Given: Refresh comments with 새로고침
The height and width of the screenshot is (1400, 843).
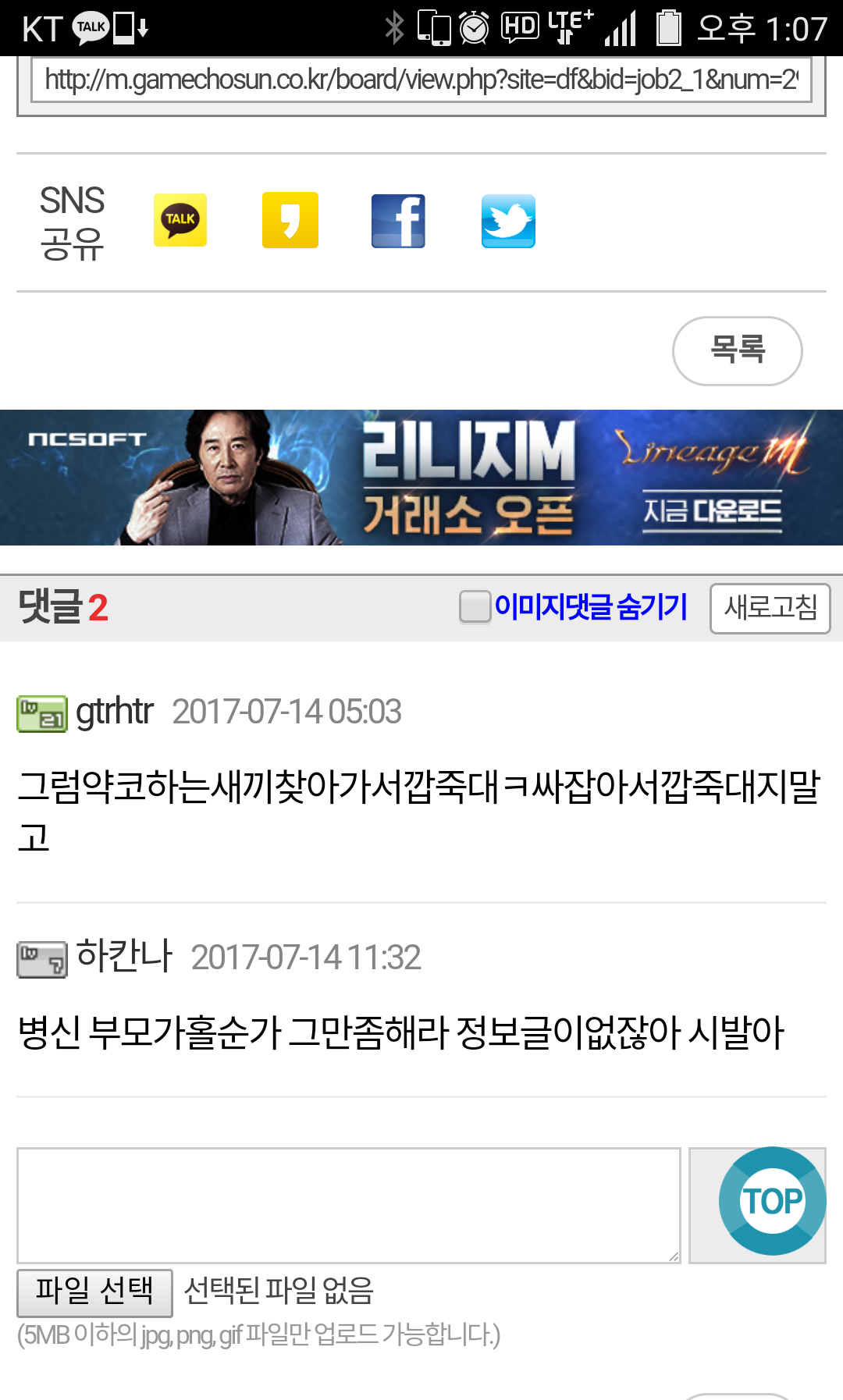Looking at the screenshot, I should tap(770, 608).
